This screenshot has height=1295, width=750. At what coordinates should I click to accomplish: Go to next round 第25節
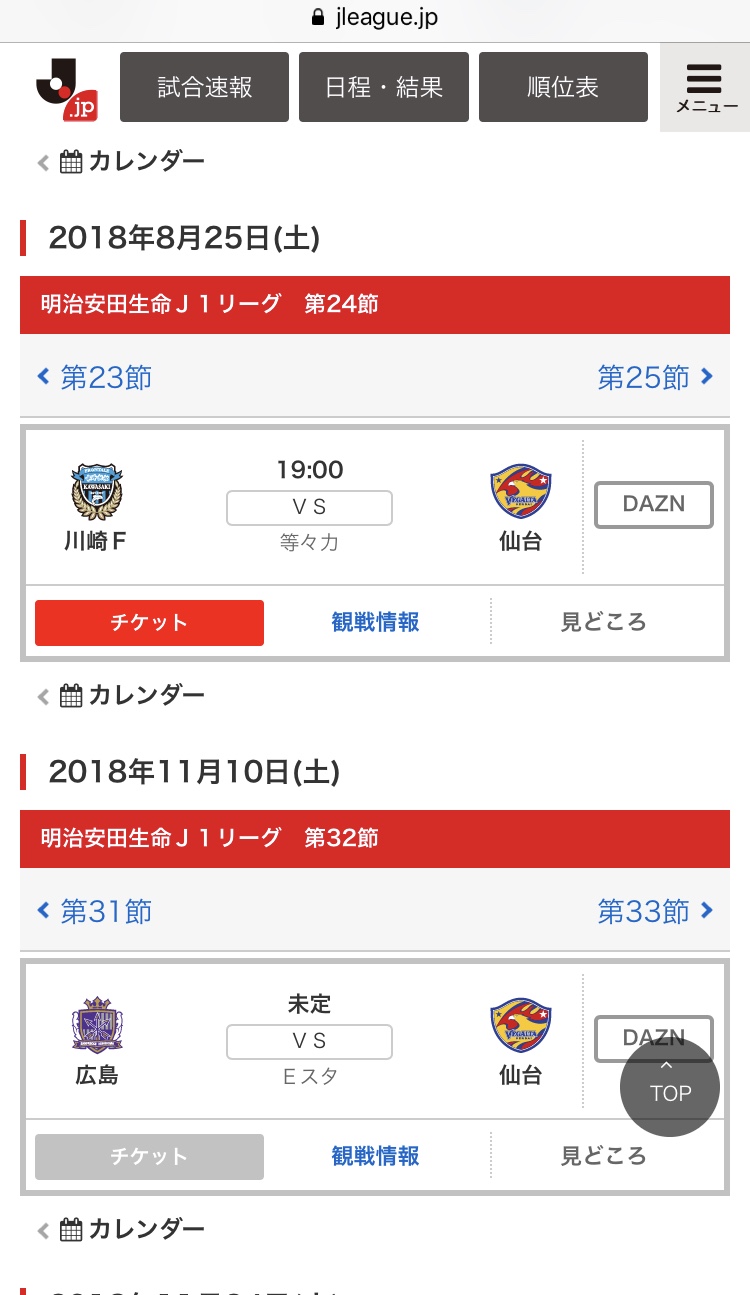[x=656, y=377]
